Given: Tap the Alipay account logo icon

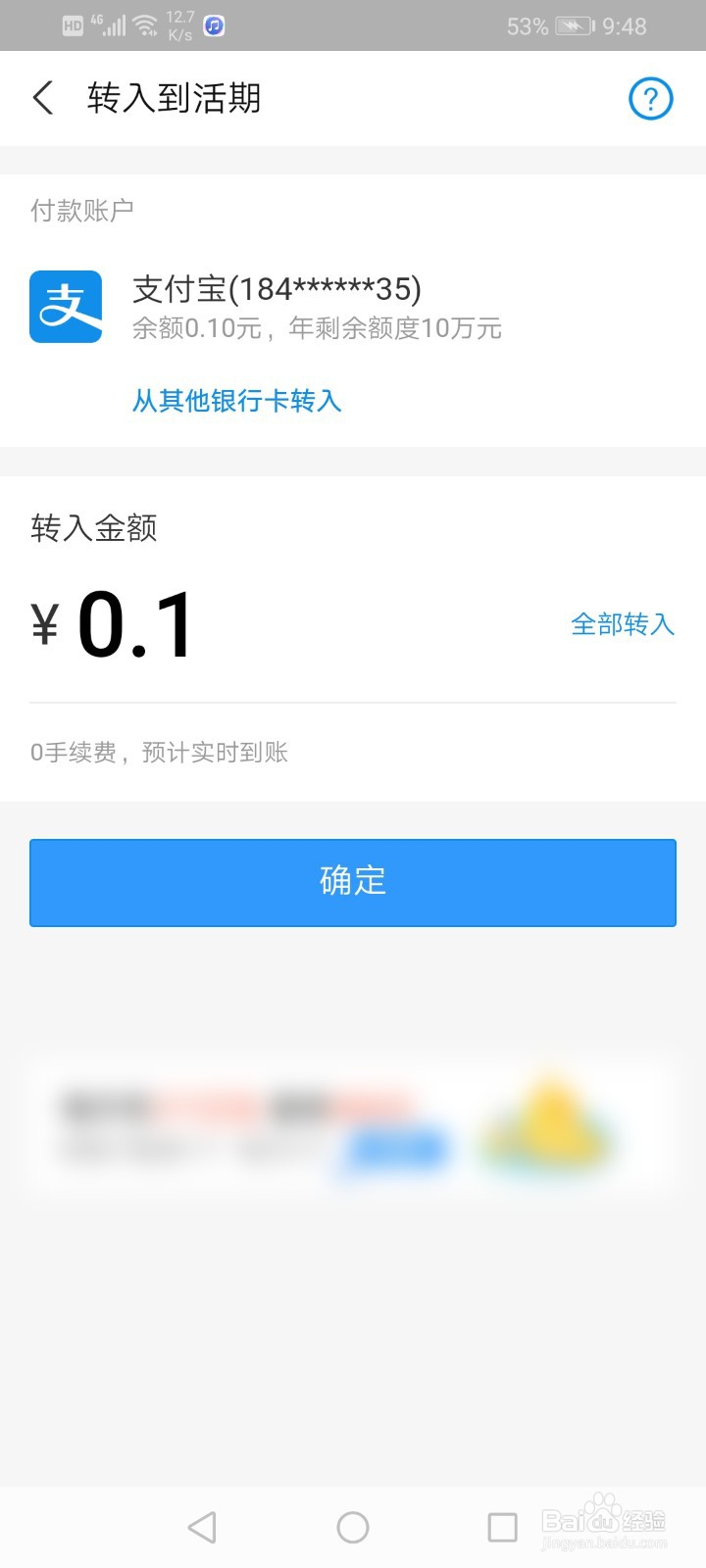Looking at the screenshot, I should tap(65, 306).
